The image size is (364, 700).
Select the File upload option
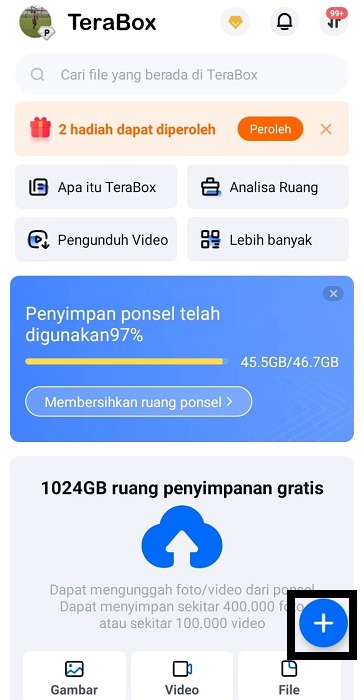pyautogui.click(x=289, y=676)
